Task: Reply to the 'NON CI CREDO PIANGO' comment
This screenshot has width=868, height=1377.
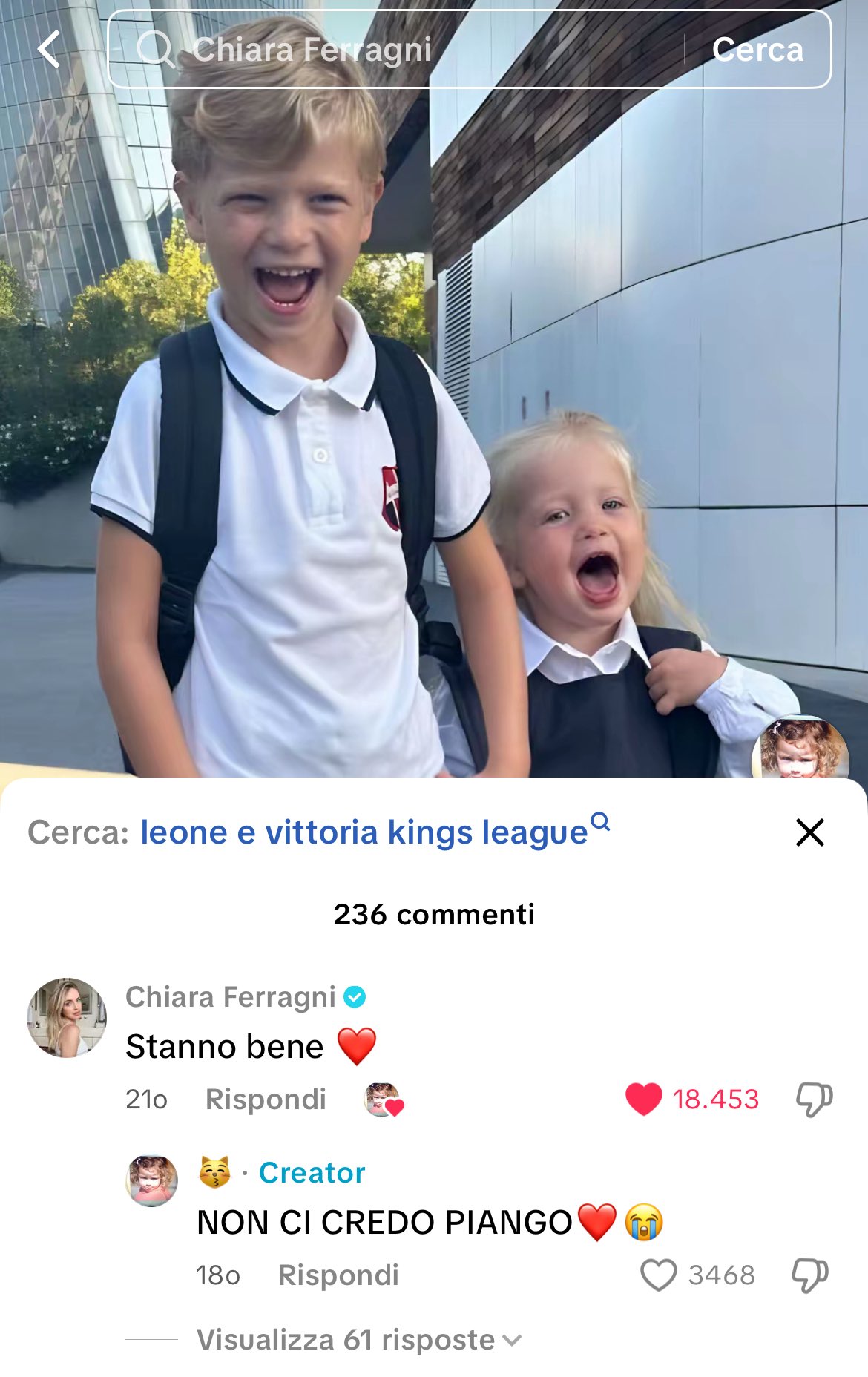Action: [338, 1275]
